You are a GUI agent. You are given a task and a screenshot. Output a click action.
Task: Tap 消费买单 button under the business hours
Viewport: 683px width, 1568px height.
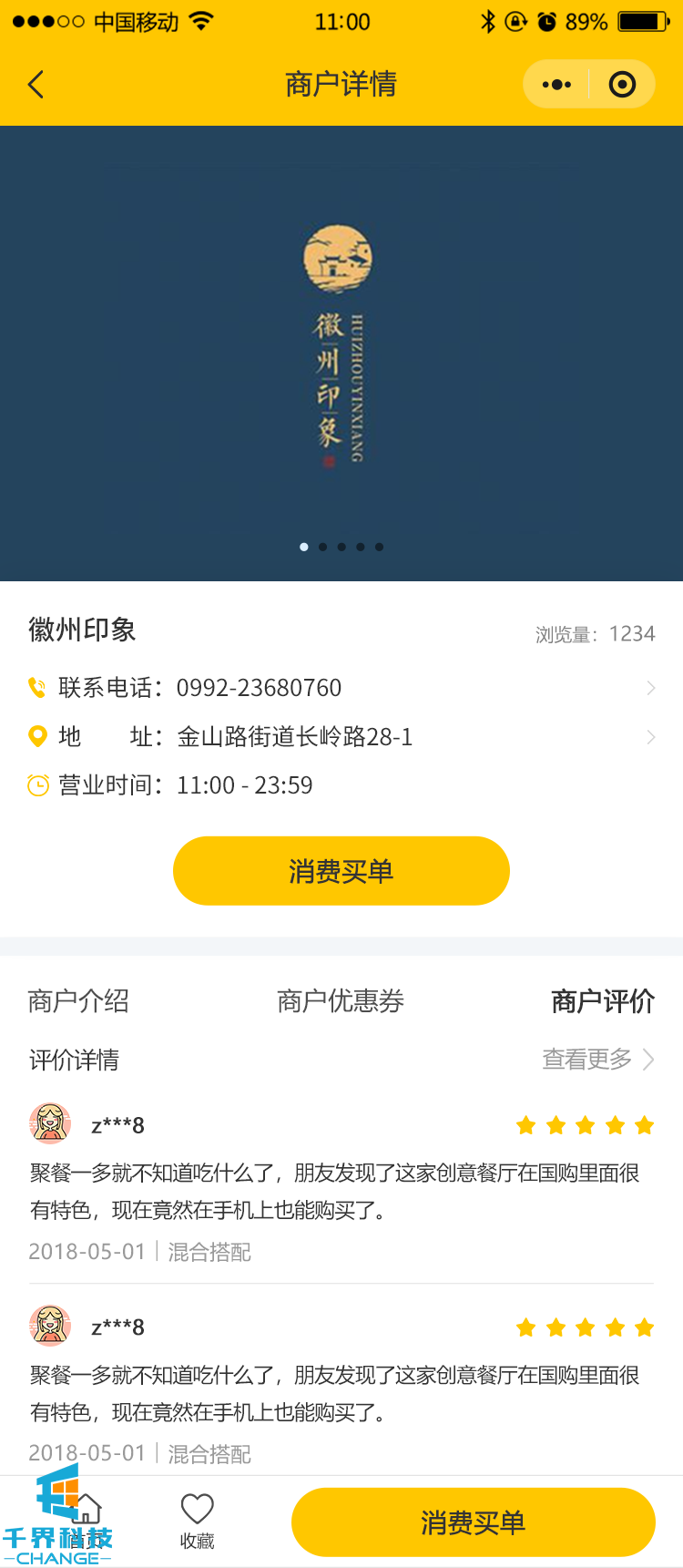click(341, 871)
